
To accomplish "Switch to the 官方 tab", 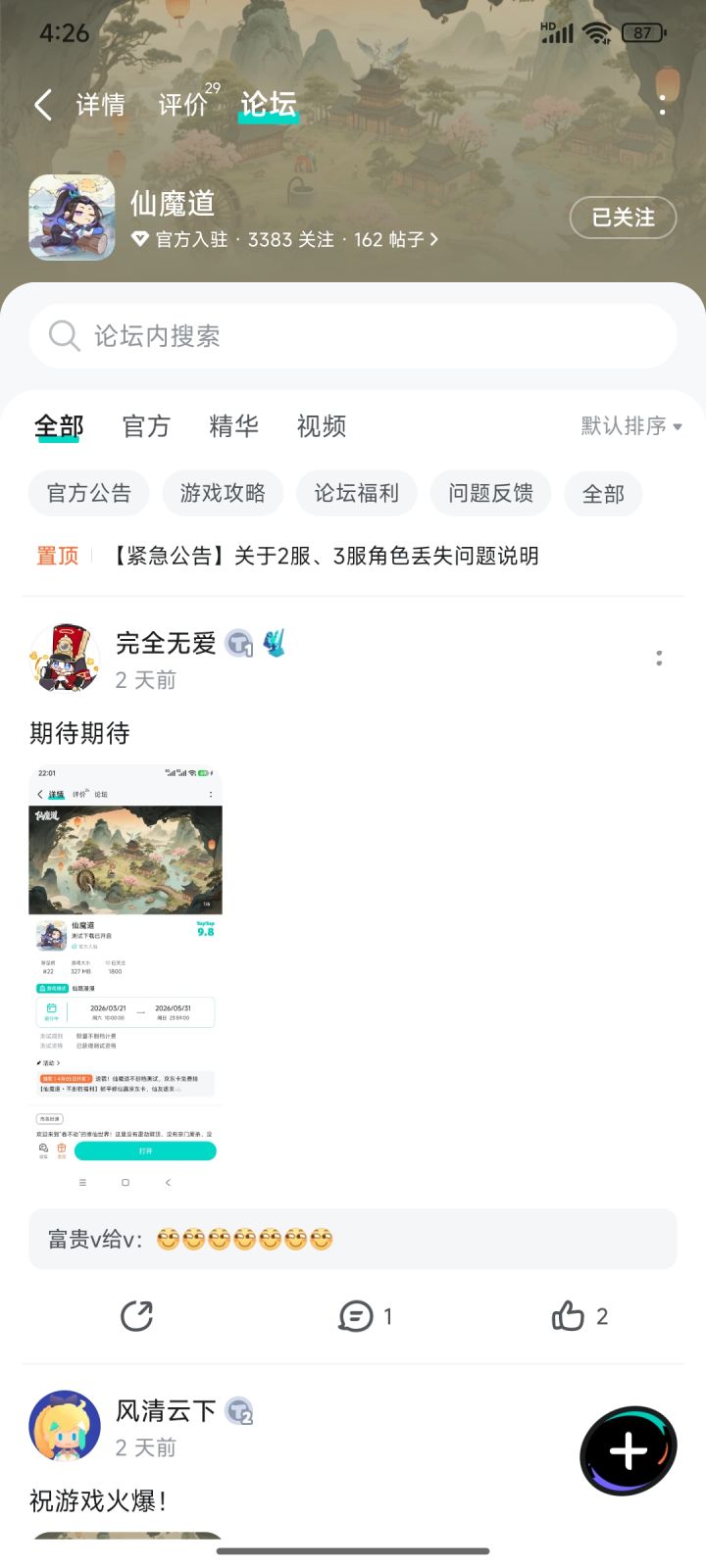I will click(x=145, y=426).
